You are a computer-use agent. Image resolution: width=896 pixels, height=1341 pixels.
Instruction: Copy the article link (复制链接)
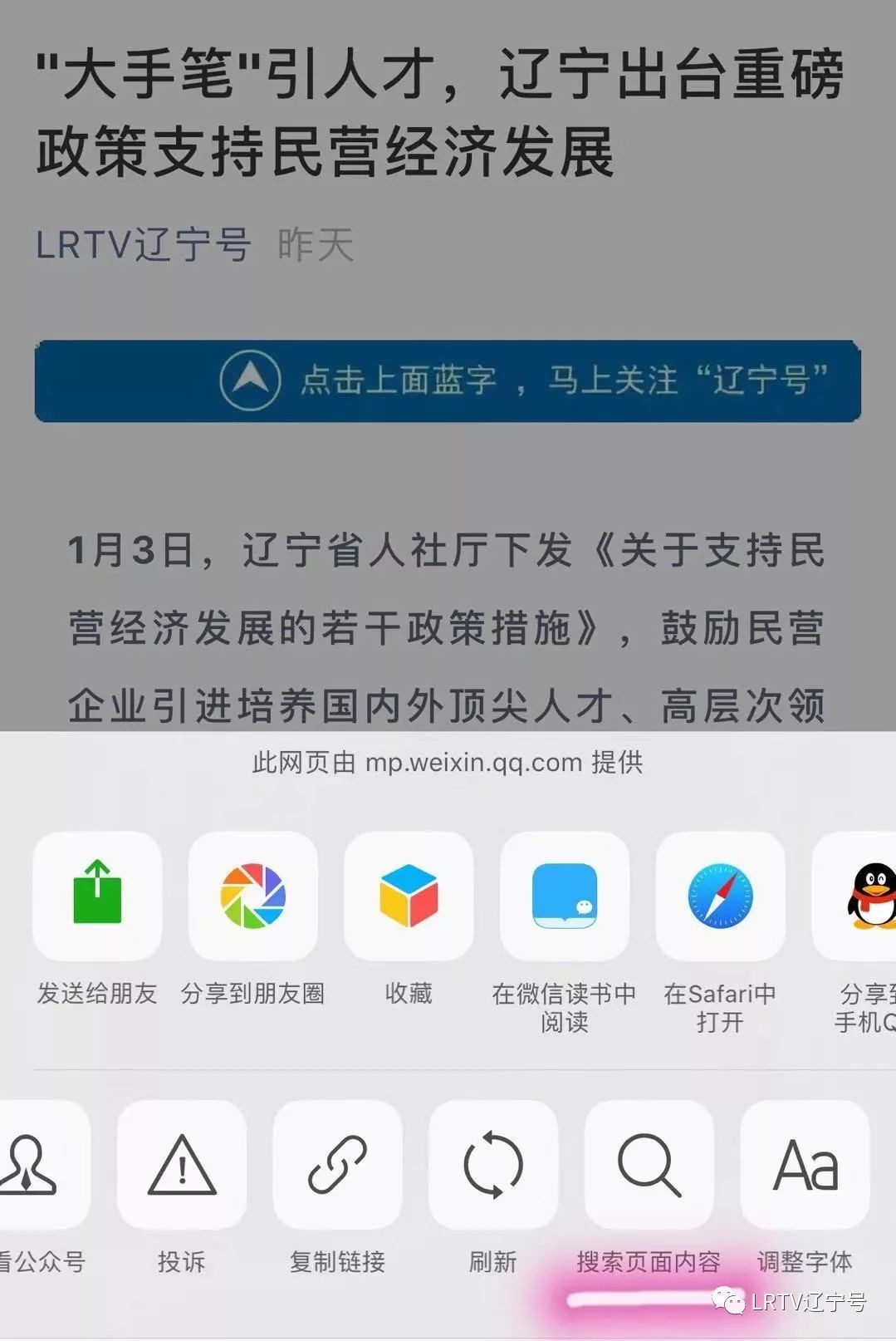pos(337,1164)
